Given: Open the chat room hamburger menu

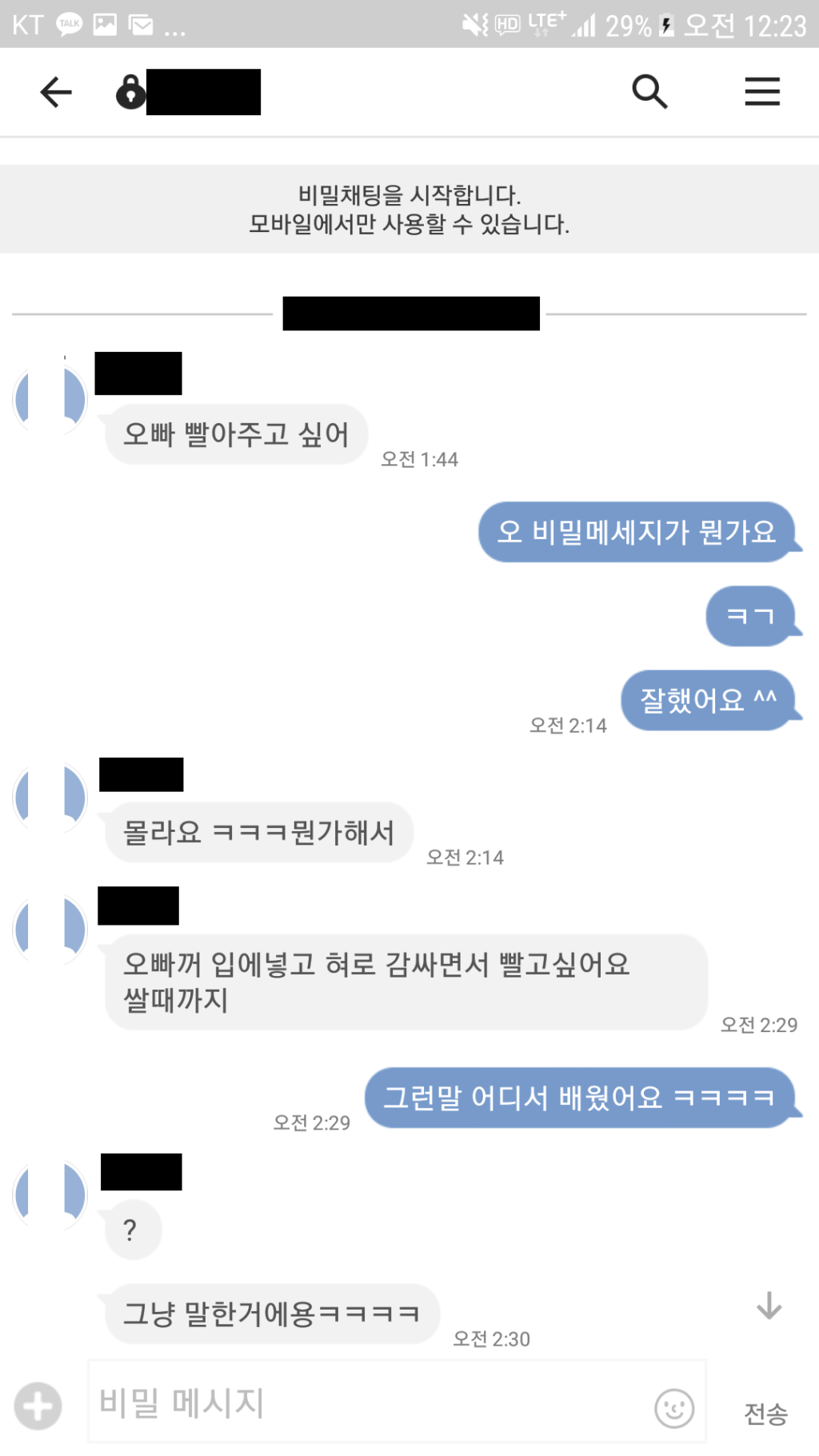Looking at the screenshot, I should (761, 92).
